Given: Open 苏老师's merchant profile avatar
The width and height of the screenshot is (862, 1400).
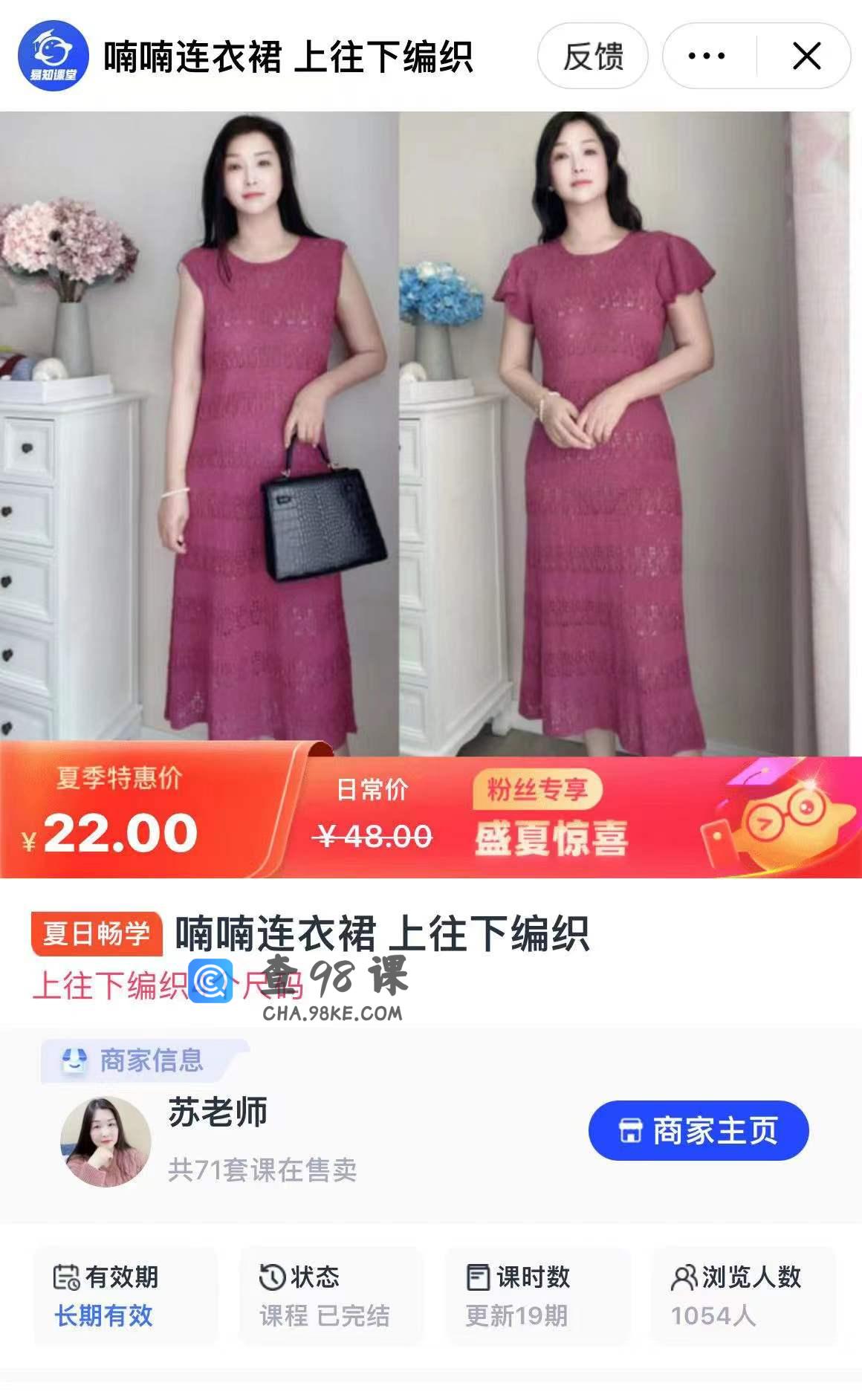Looking at the screenshot, I should [x=106, y=1142].
